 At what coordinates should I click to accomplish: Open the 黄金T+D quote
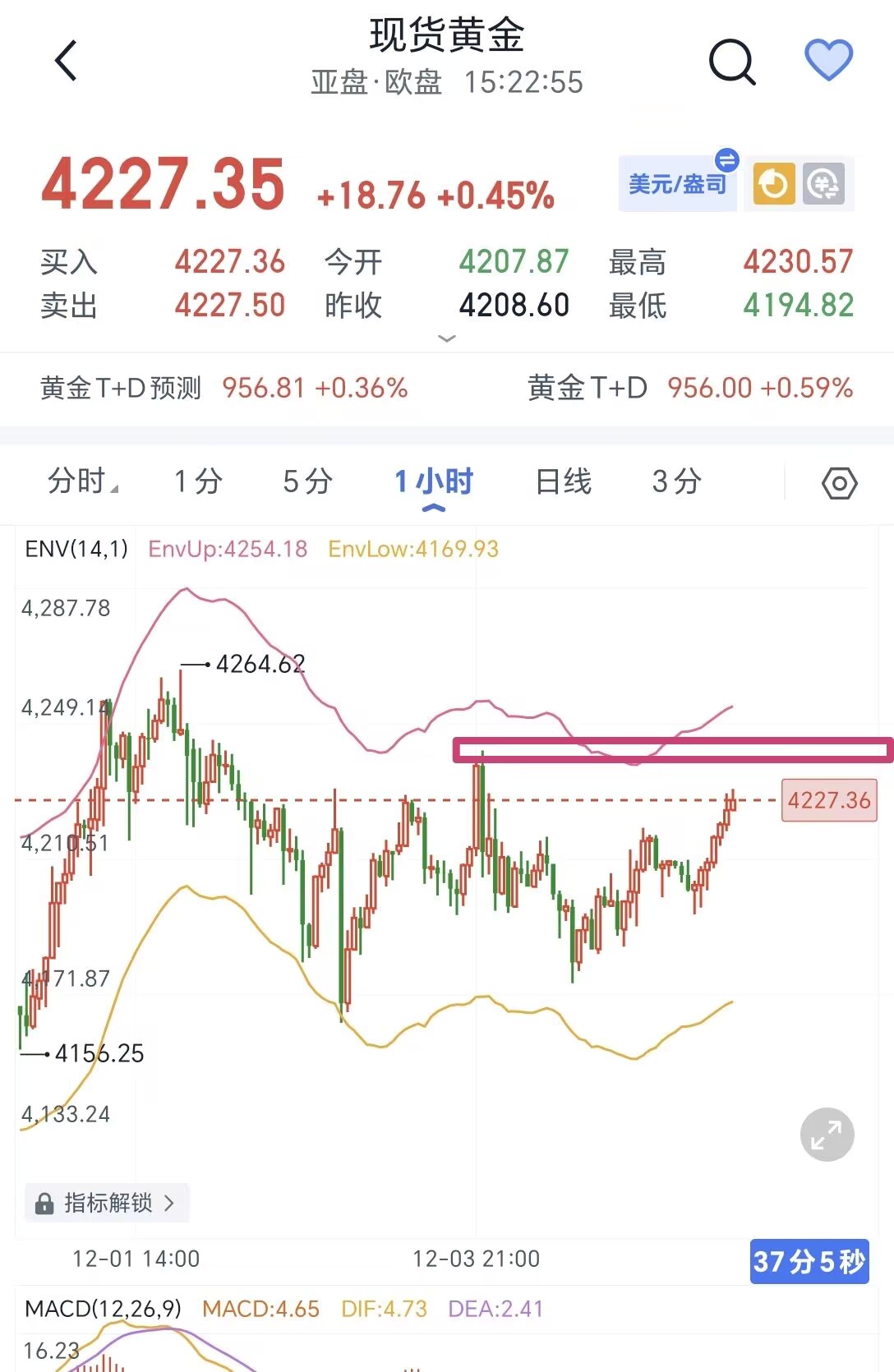[689, 388]
